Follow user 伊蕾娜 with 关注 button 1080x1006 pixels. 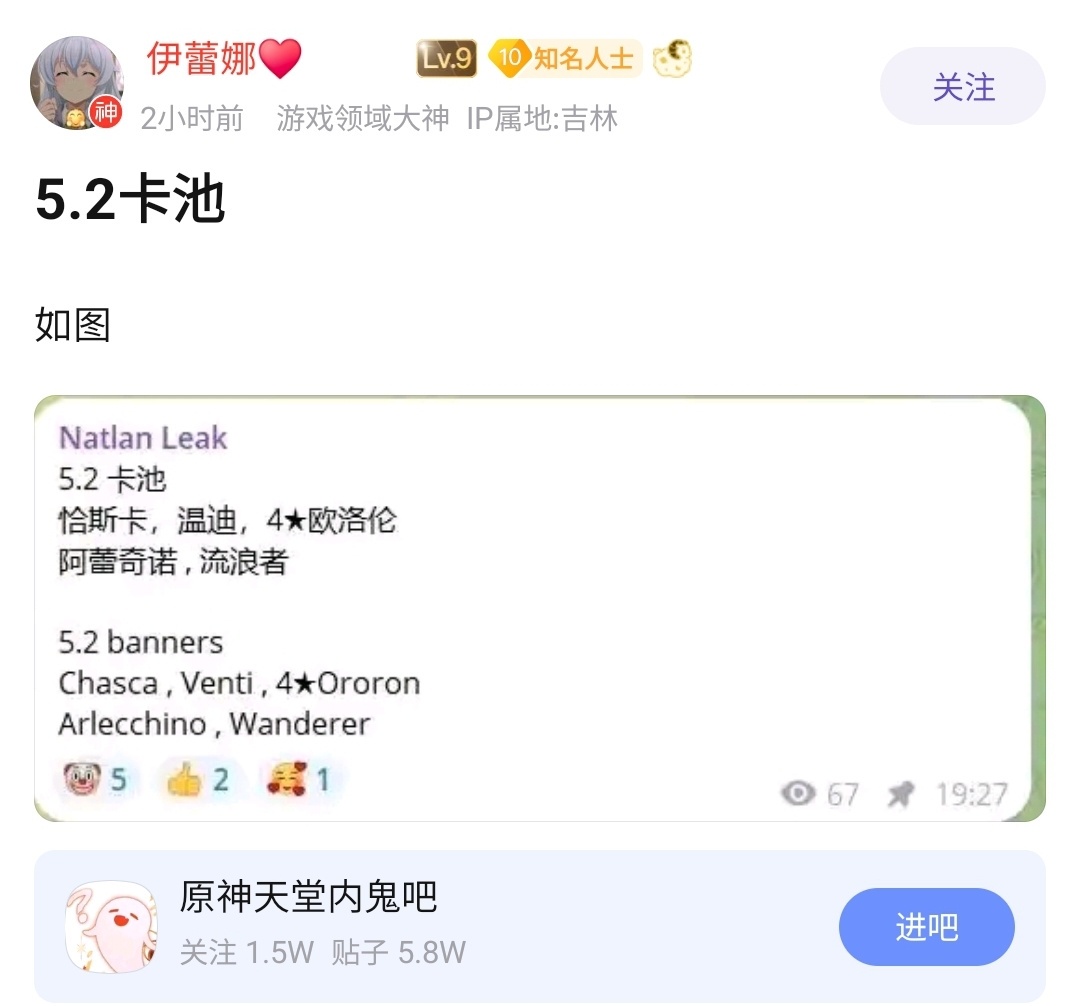point(962,87)
